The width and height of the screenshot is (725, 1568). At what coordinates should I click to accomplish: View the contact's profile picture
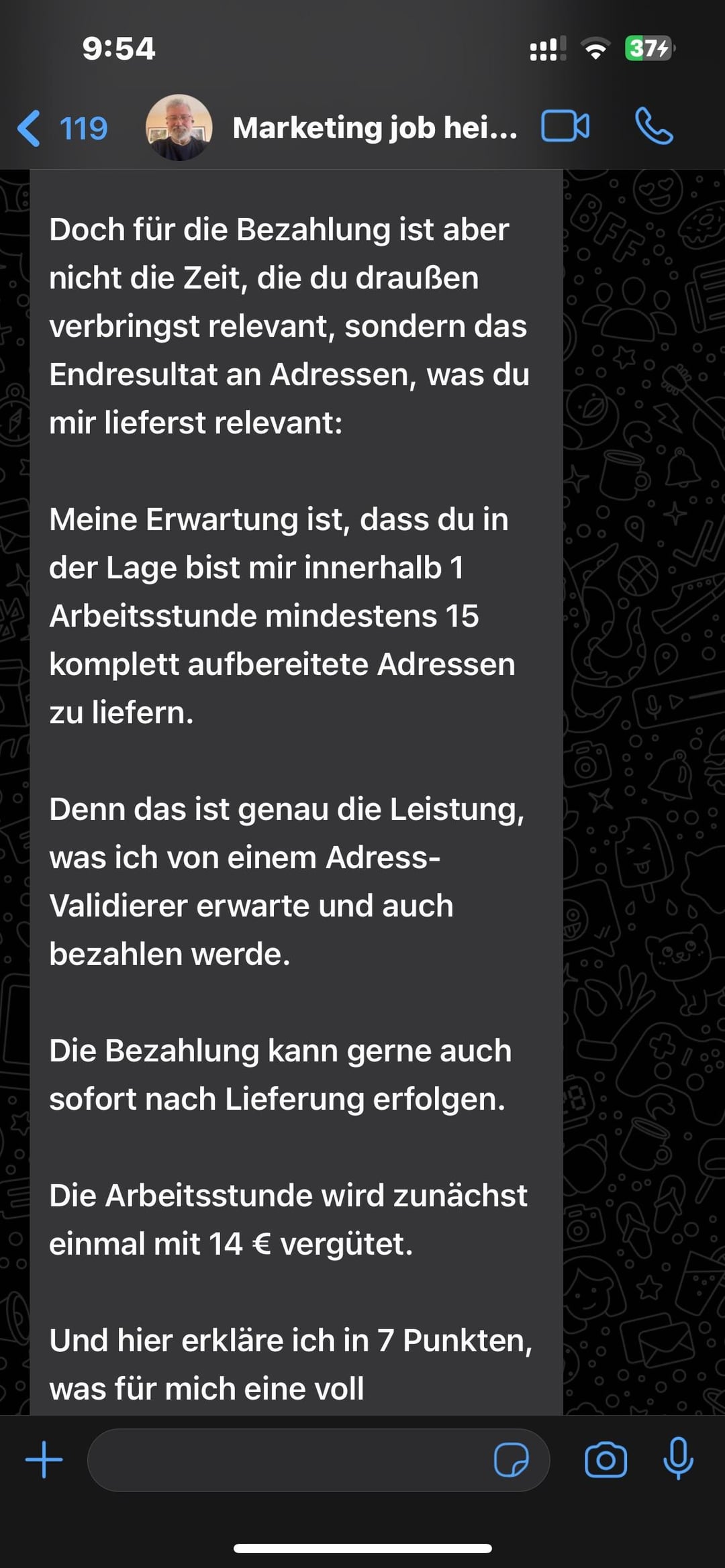point(179,127)
